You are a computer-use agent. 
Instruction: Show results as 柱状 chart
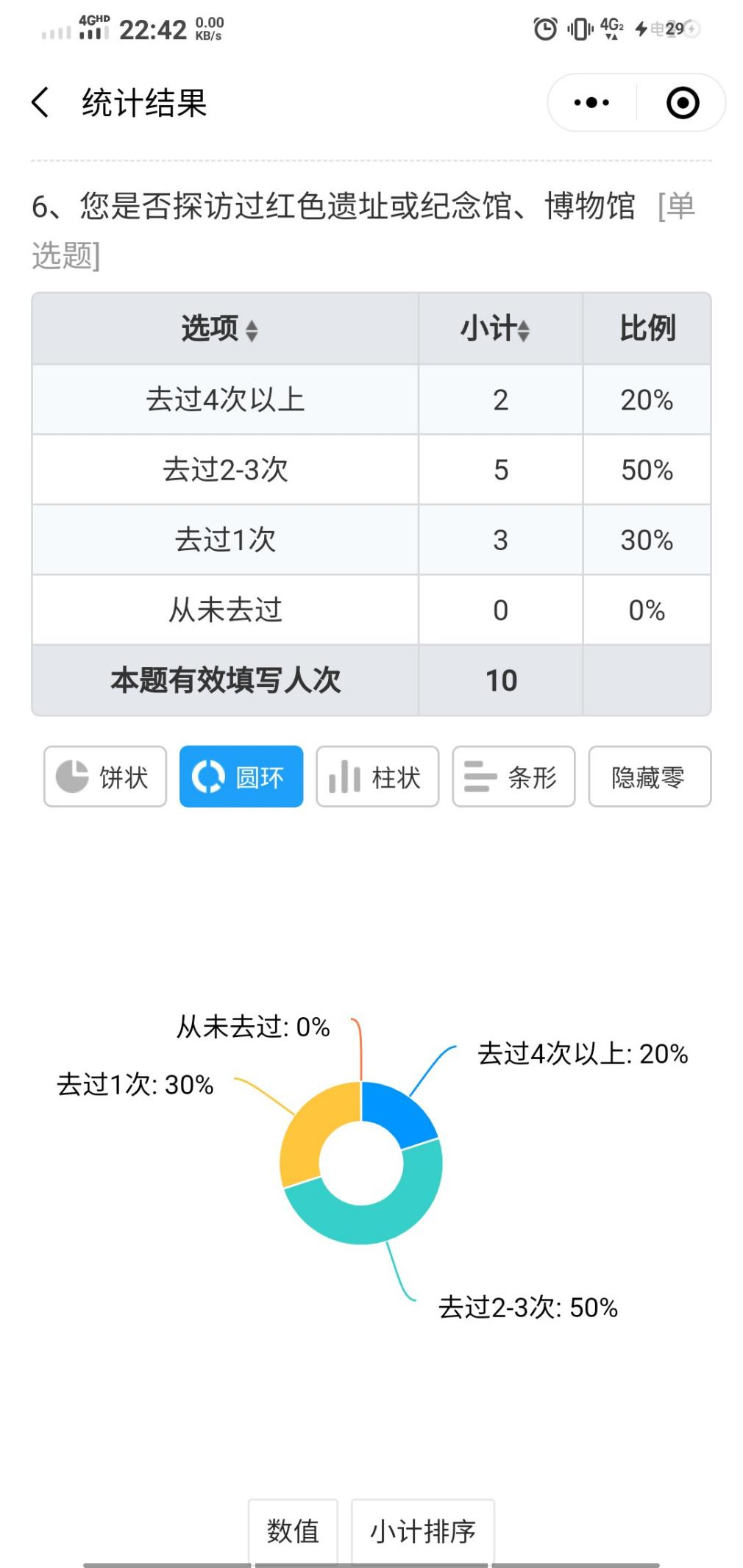[x=377, y=777]
